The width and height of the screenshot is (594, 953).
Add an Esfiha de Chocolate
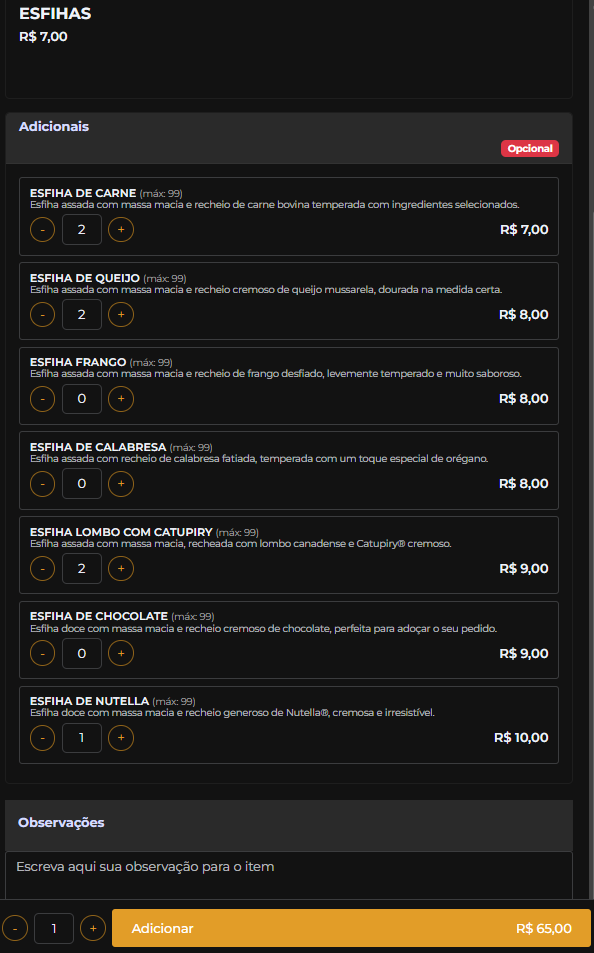[121, 653]
